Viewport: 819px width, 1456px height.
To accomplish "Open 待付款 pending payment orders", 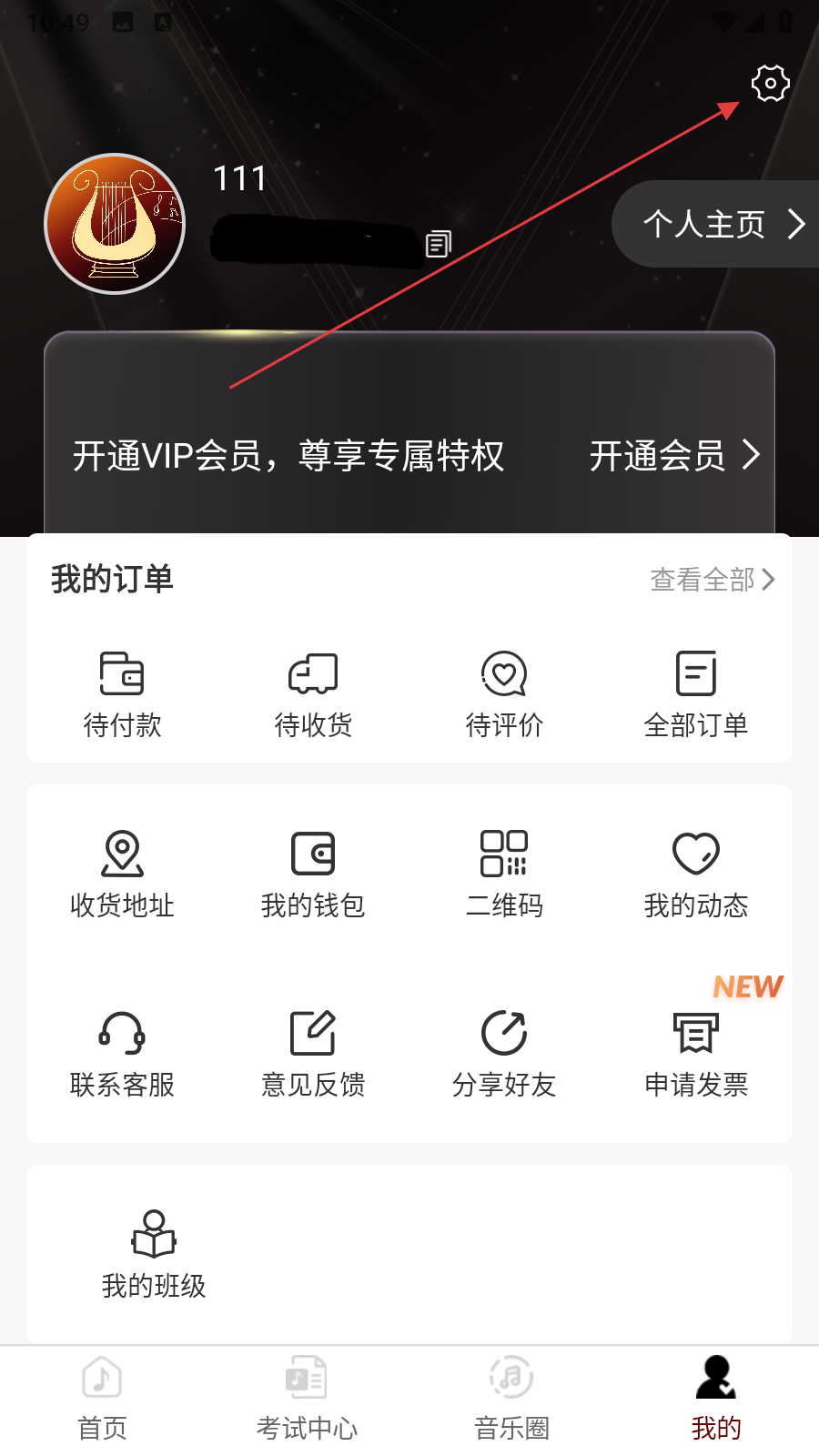I will pyautogui.click(x=122, y=693).
